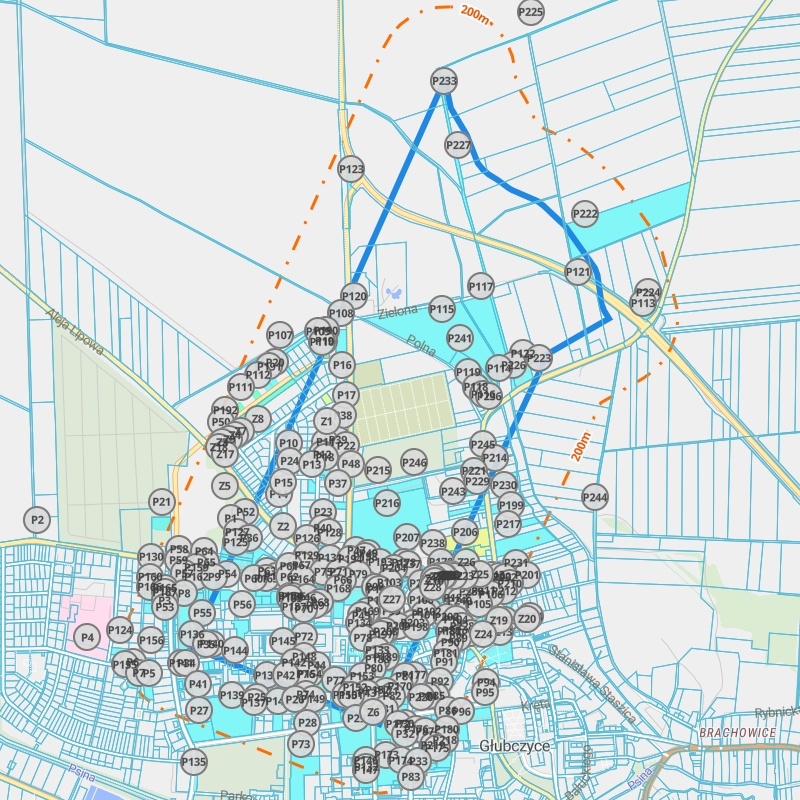This screenshot has height=800, width=800.
Task: Open marker P21
Action: 162,501
